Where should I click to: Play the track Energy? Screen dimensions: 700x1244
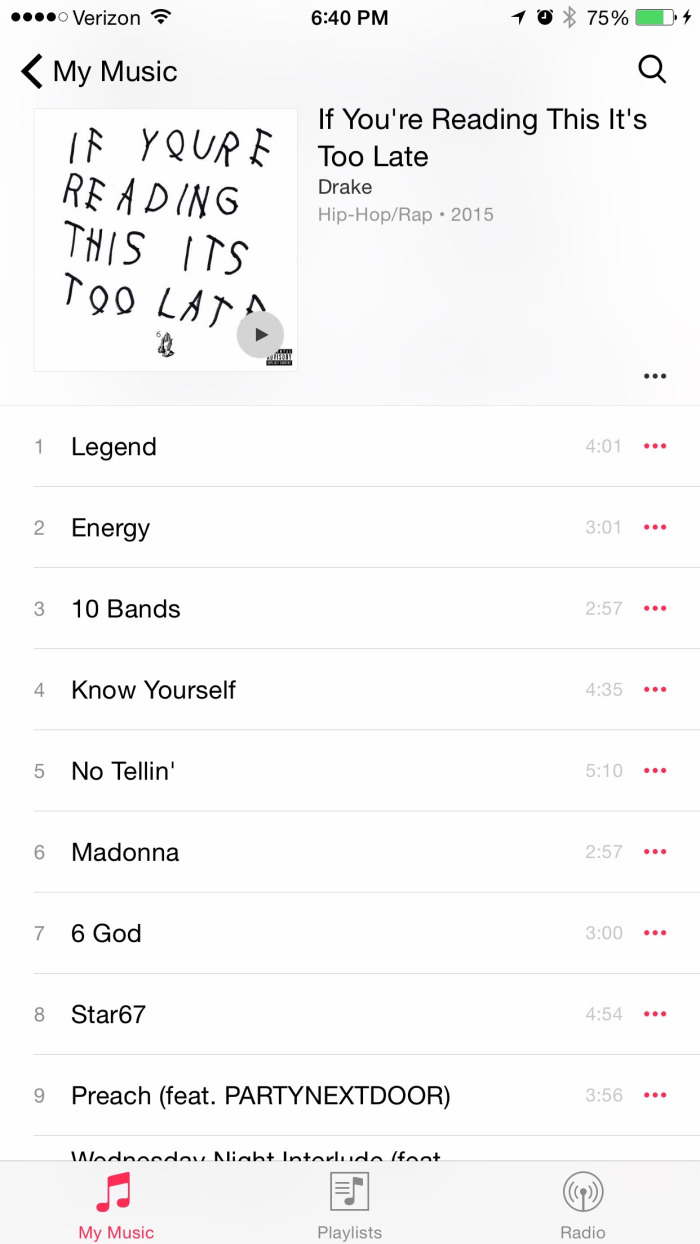pyautogui.click(x=110, y=528)
